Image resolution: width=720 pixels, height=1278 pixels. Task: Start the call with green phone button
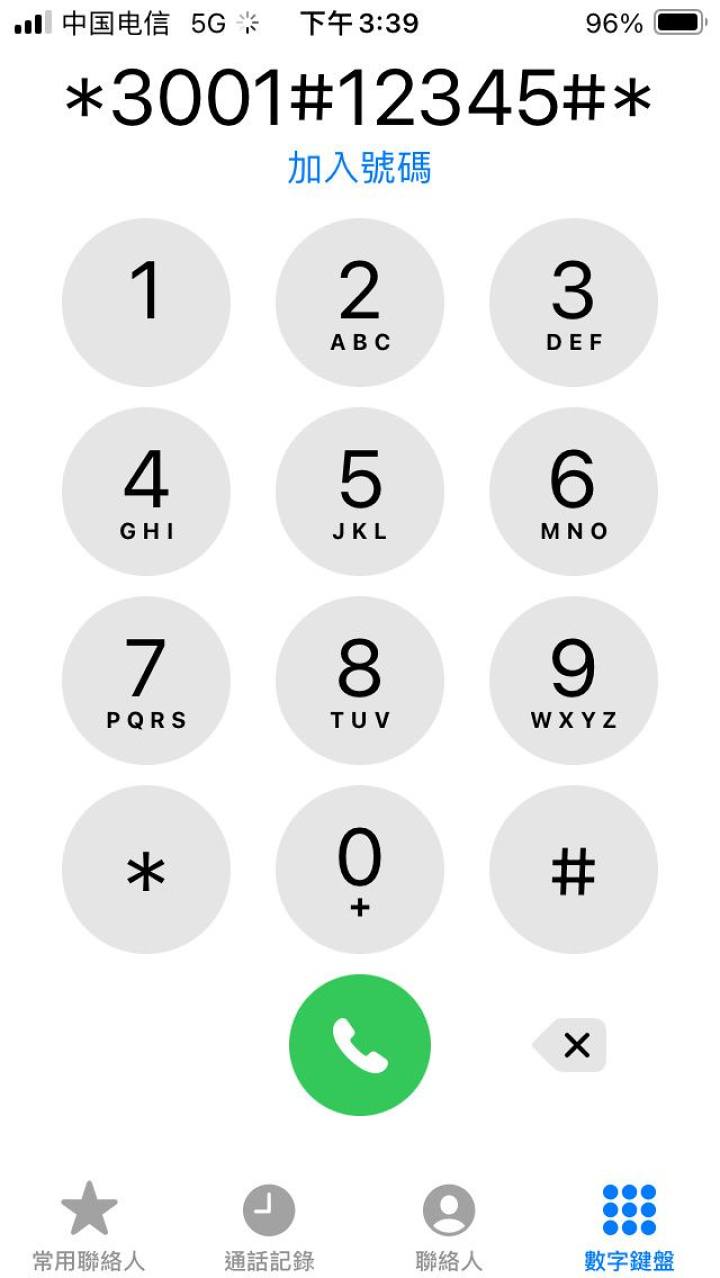click(x=360, y=1045)
